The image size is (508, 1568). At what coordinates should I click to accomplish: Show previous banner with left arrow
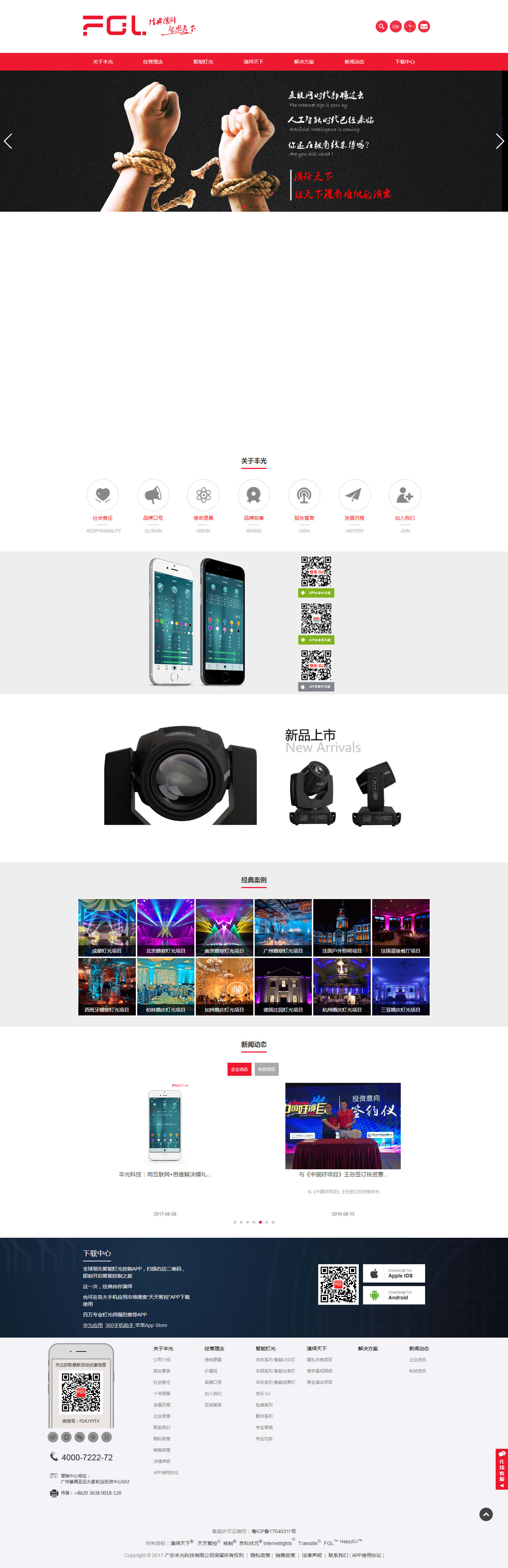pyautogui.click(x=8, y=141)
